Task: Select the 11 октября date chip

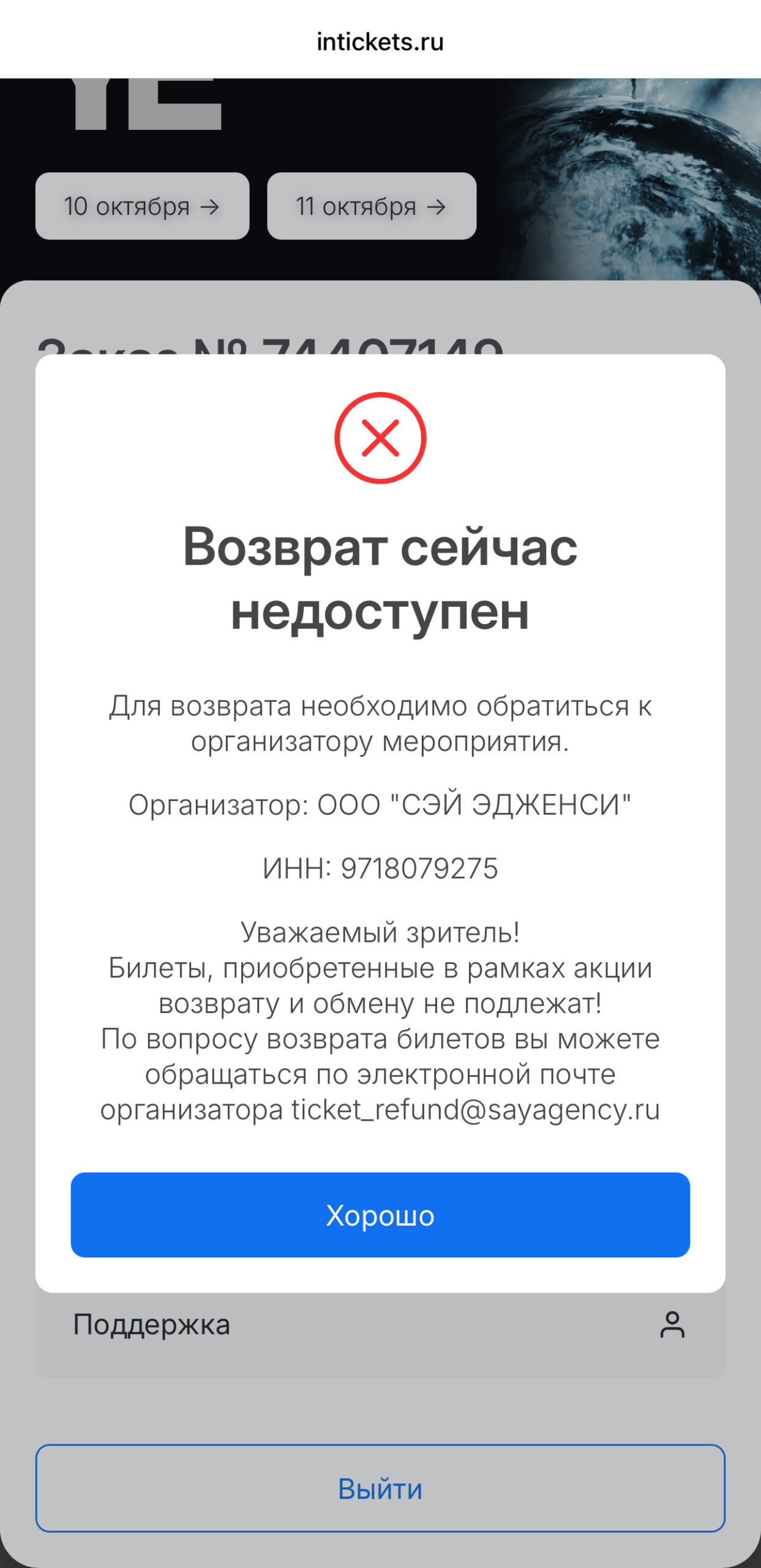Action: pyautogui.click(x=372, y=206)
